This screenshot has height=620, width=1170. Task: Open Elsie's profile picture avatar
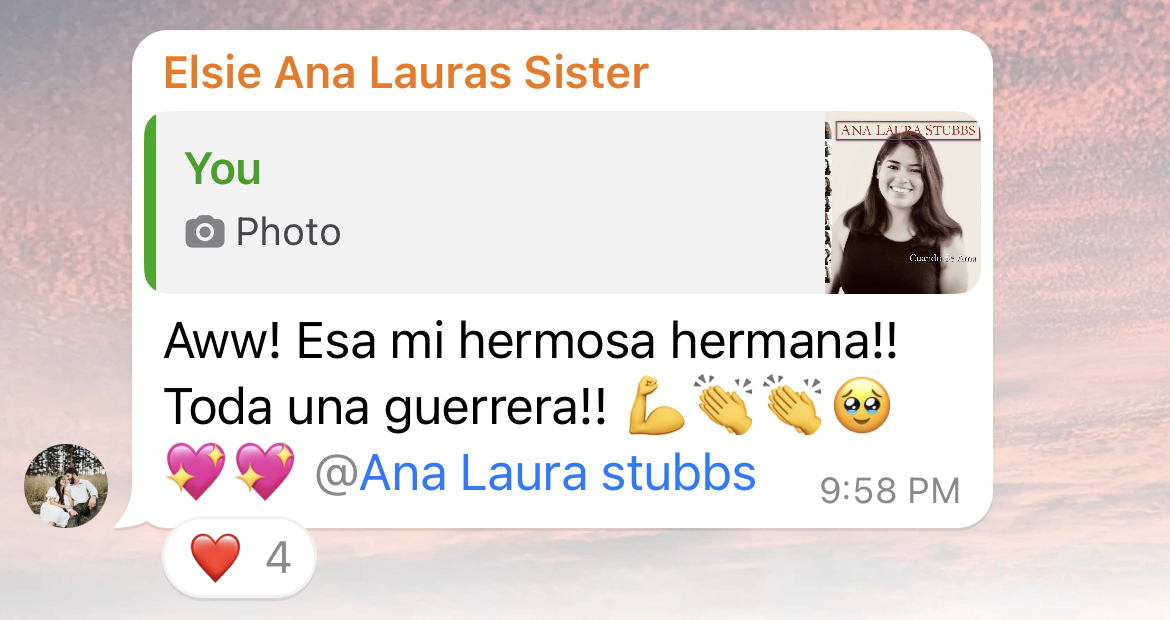[65, 485]
